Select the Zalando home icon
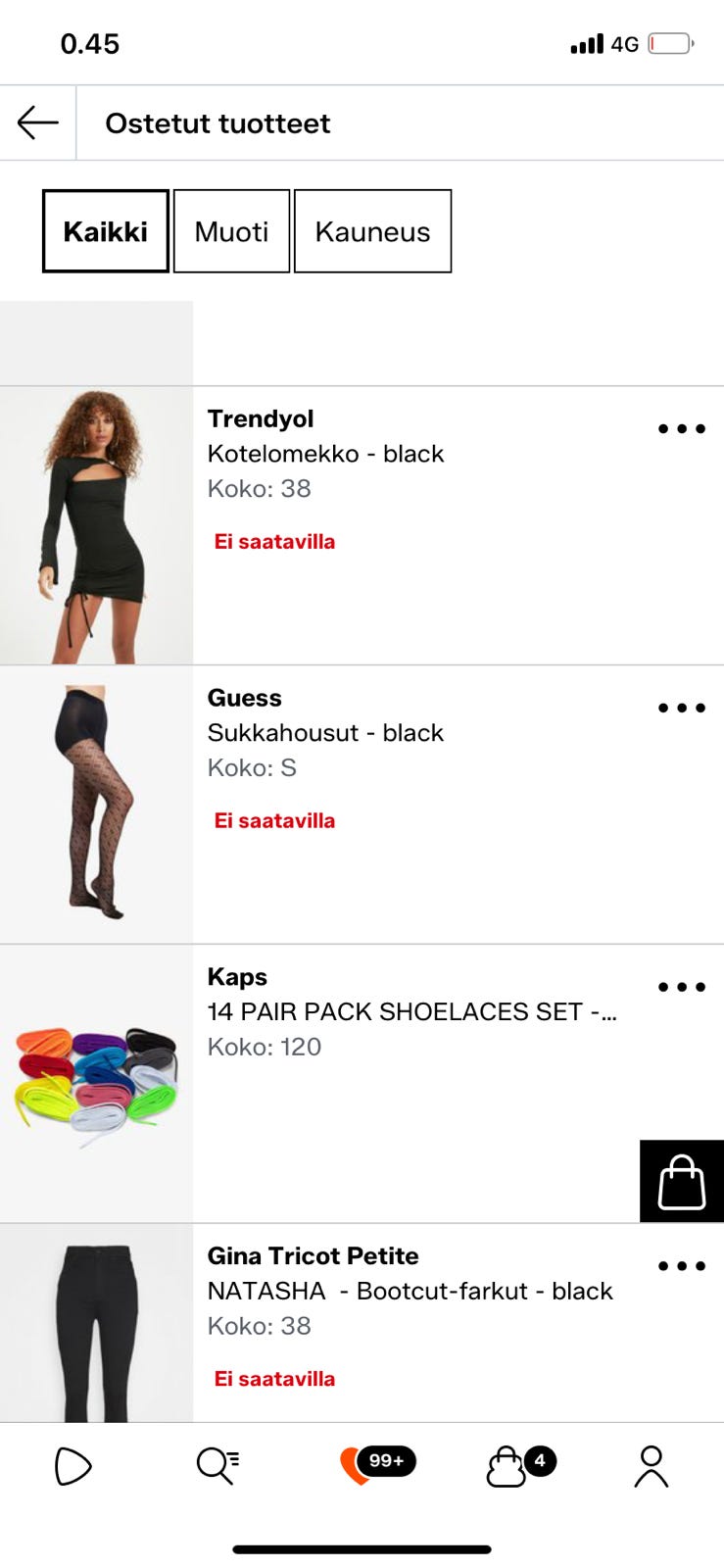 pos(72,1466)
